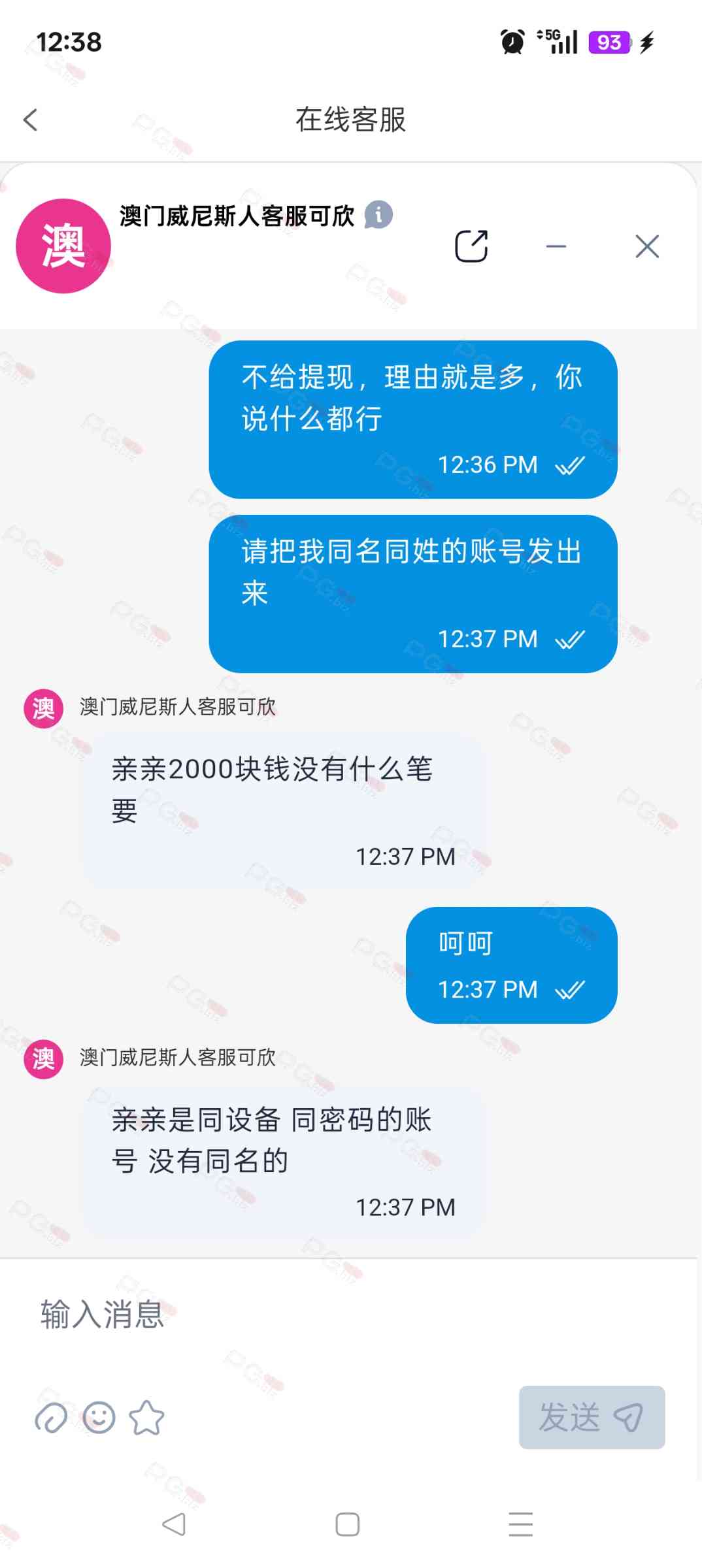Open the info icon beside 澳门威尼斯人客服可欣
Screen dimensions: 702x1568
[x=378, y=214]
